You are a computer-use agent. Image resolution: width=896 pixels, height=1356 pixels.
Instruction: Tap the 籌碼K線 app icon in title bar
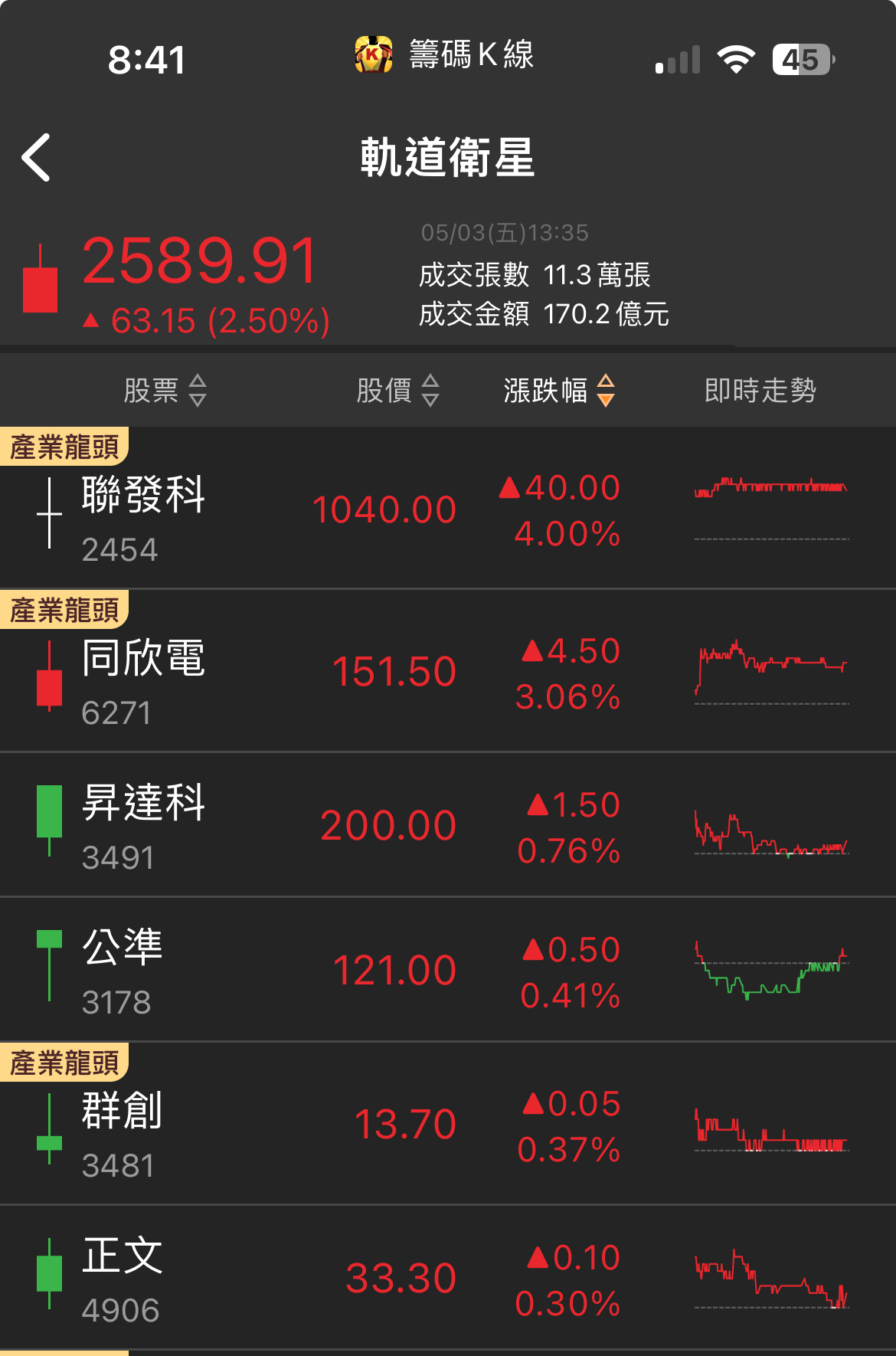(x=373, y=55)
